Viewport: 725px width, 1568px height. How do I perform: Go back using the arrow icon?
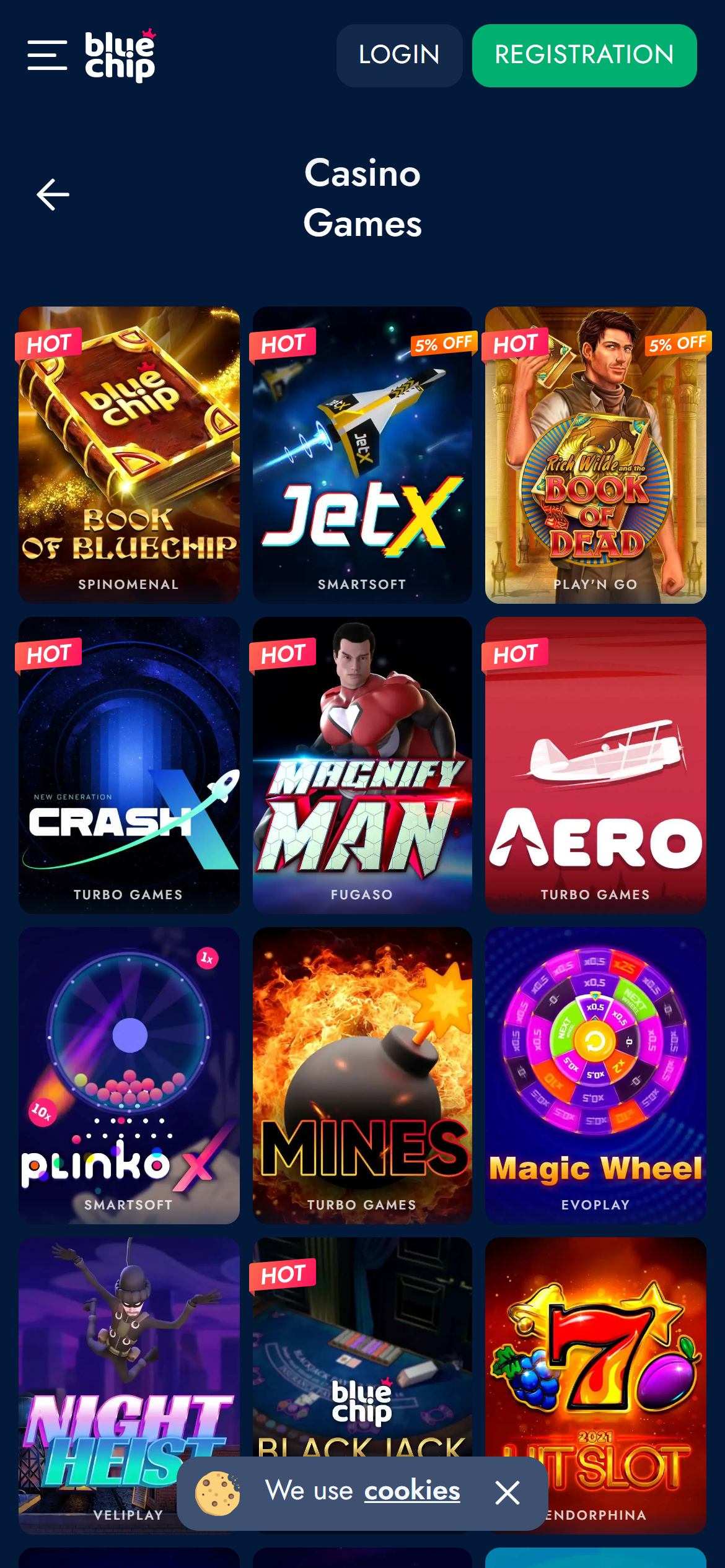click(53, 194)
